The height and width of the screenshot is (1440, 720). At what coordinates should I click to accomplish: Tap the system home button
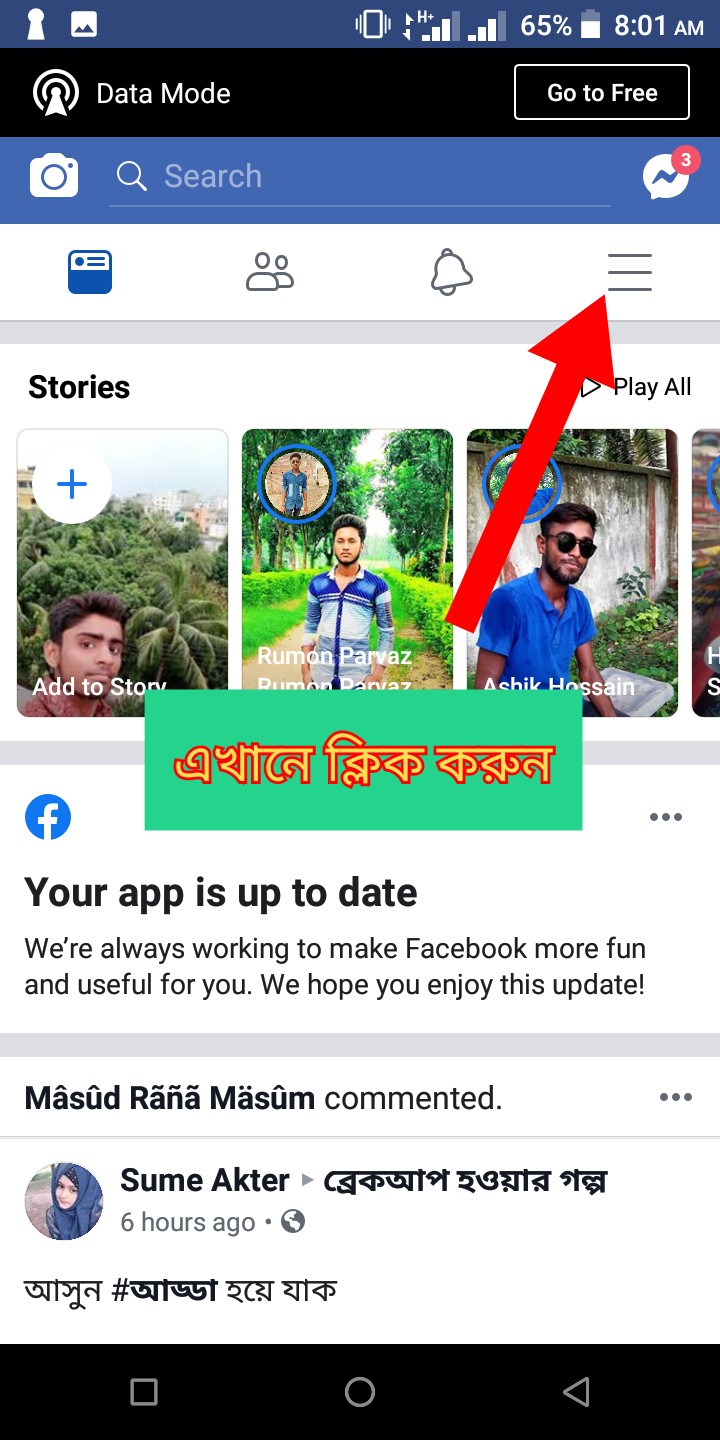(360, 1392)
